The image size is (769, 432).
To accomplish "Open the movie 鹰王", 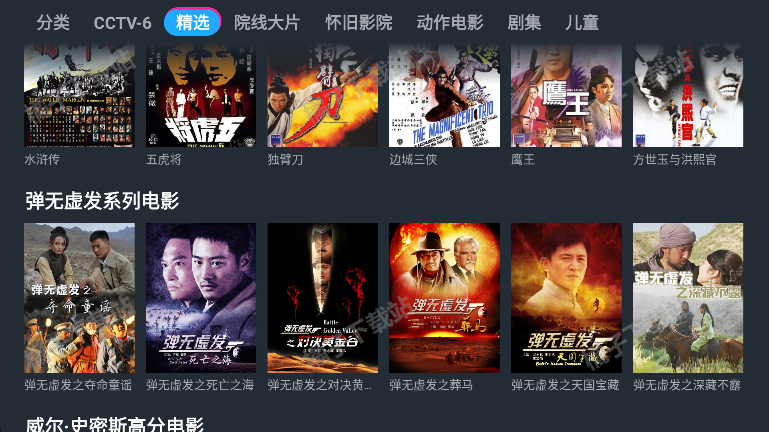I will (x=566, y=98).
